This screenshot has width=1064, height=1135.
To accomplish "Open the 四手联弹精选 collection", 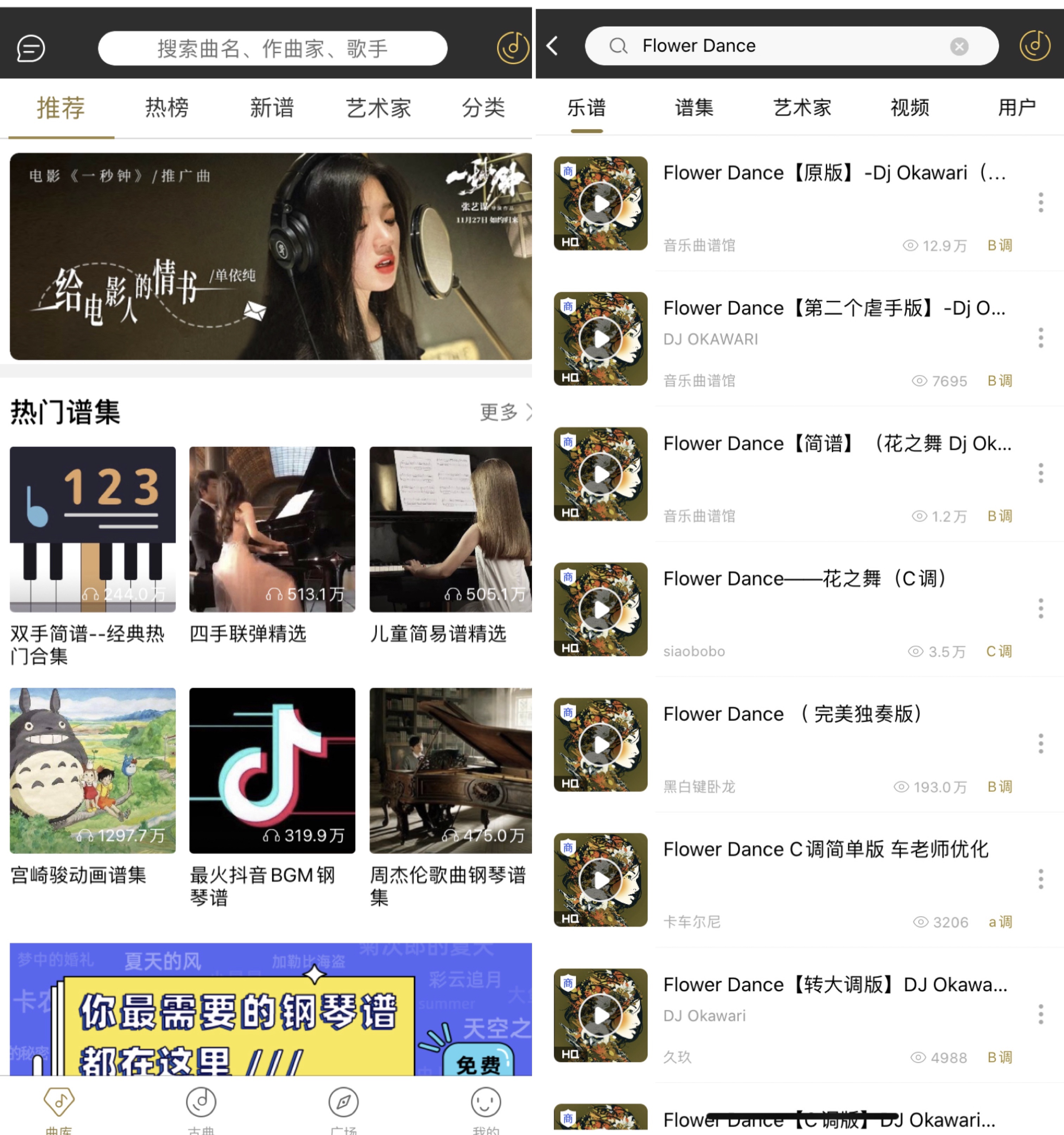I will tap(272, 530).
